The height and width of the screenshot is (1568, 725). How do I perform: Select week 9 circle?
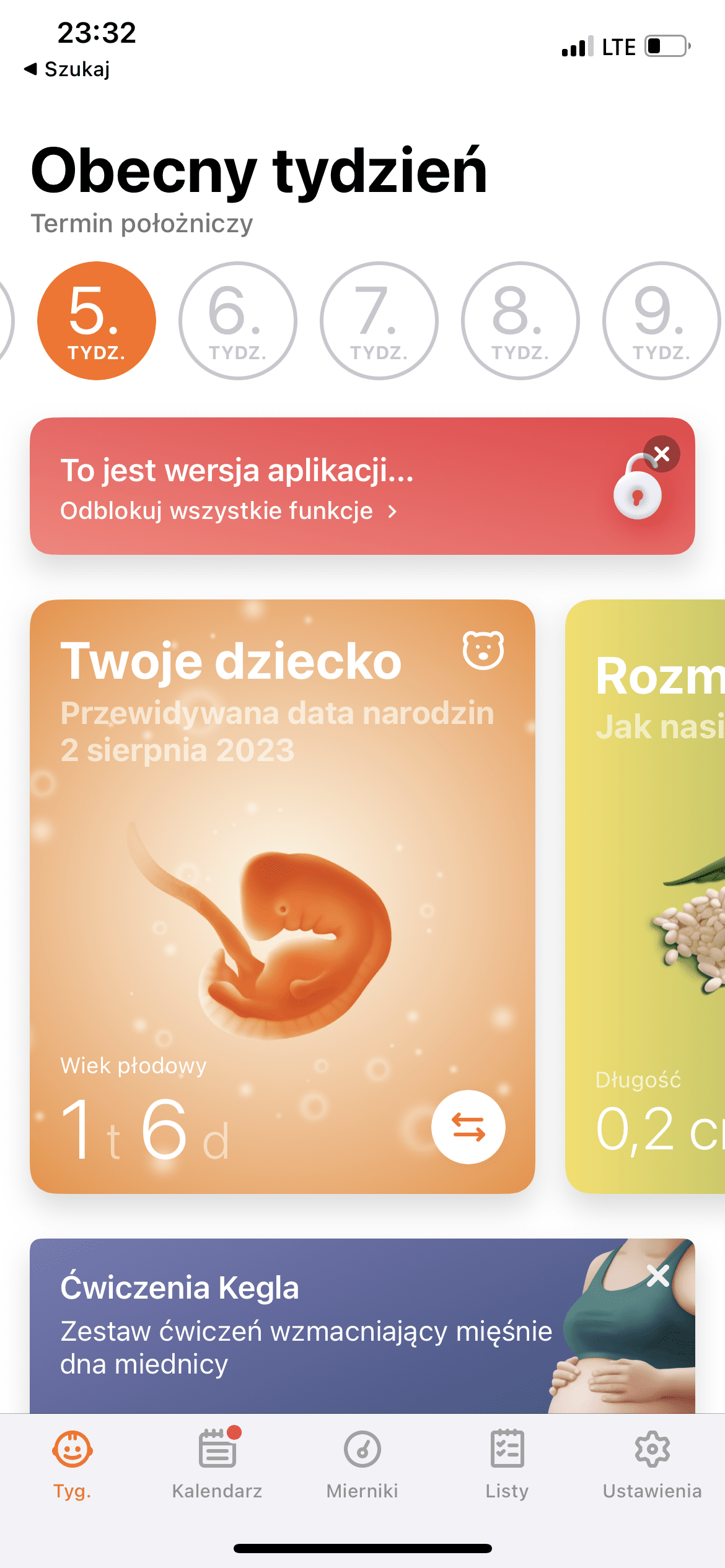(x=661, y=321)
